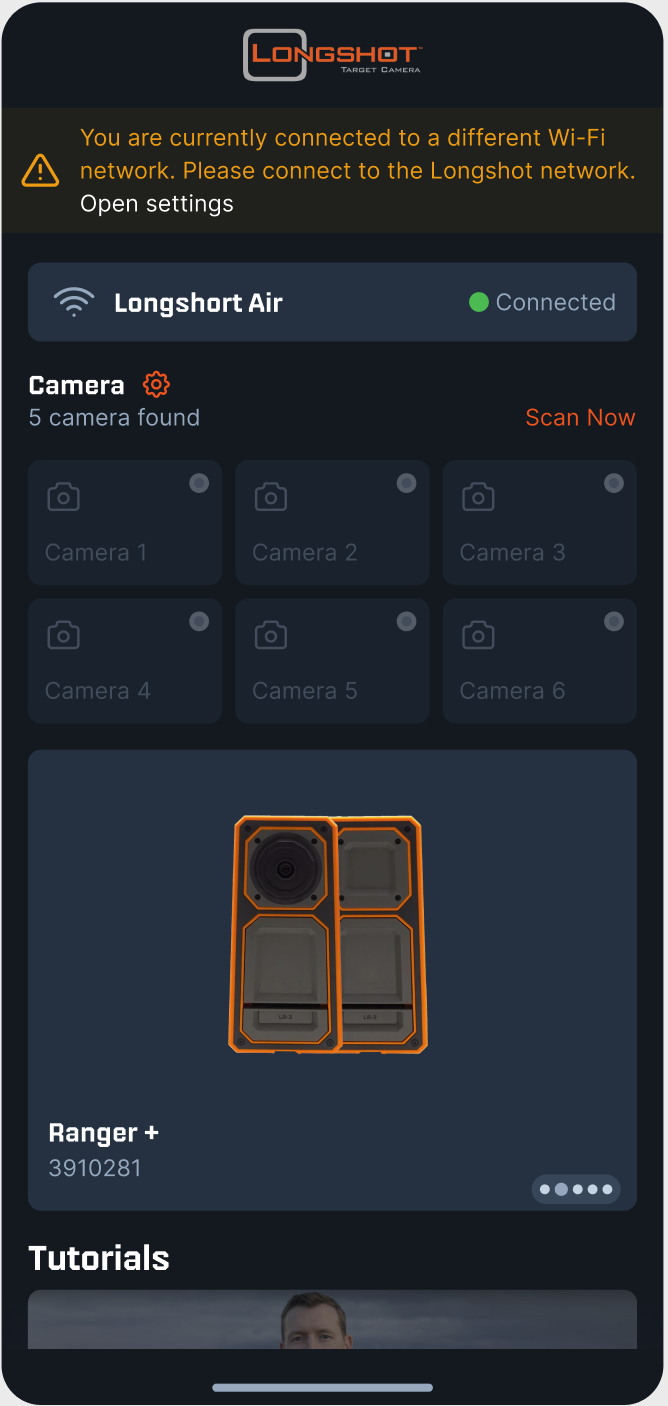Open settings from the Wi-Fi warning
Viewport: 668px width, 1406px height.
(x=157, y=204)
